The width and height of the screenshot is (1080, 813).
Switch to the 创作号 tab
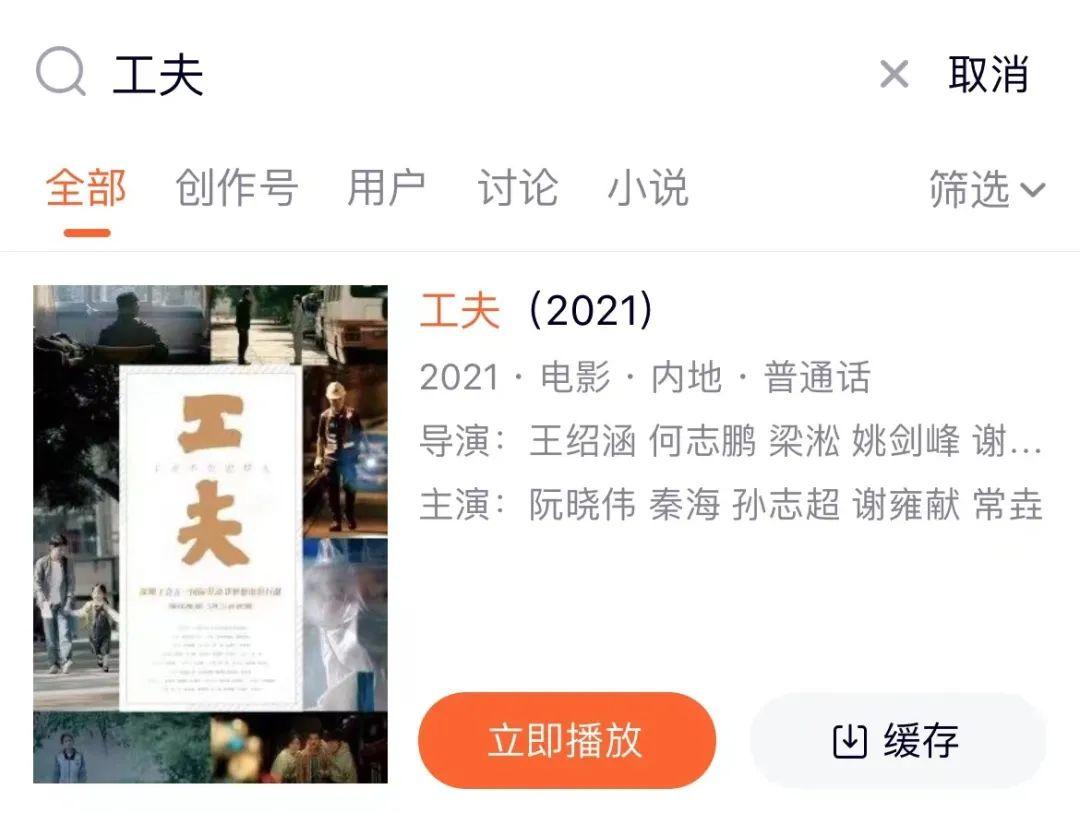(236, 189)
